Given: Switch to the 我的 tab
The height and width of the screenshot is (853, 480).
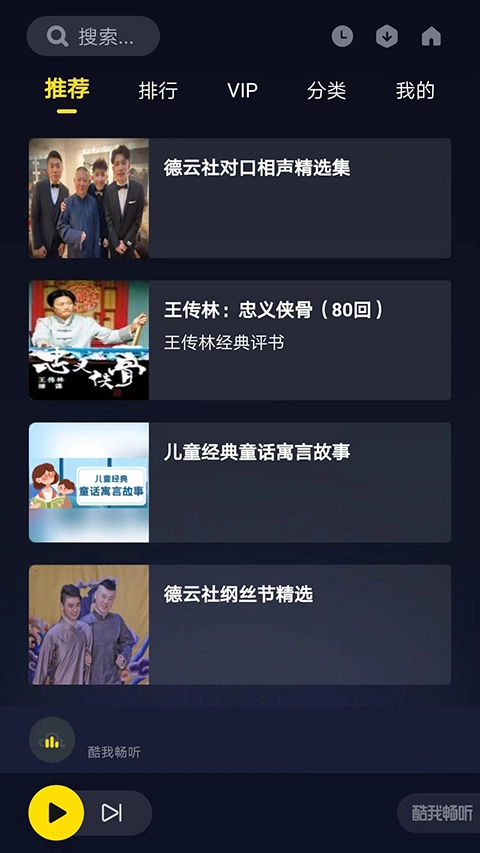Looking at the screenshot, I should tap(415, 90).
